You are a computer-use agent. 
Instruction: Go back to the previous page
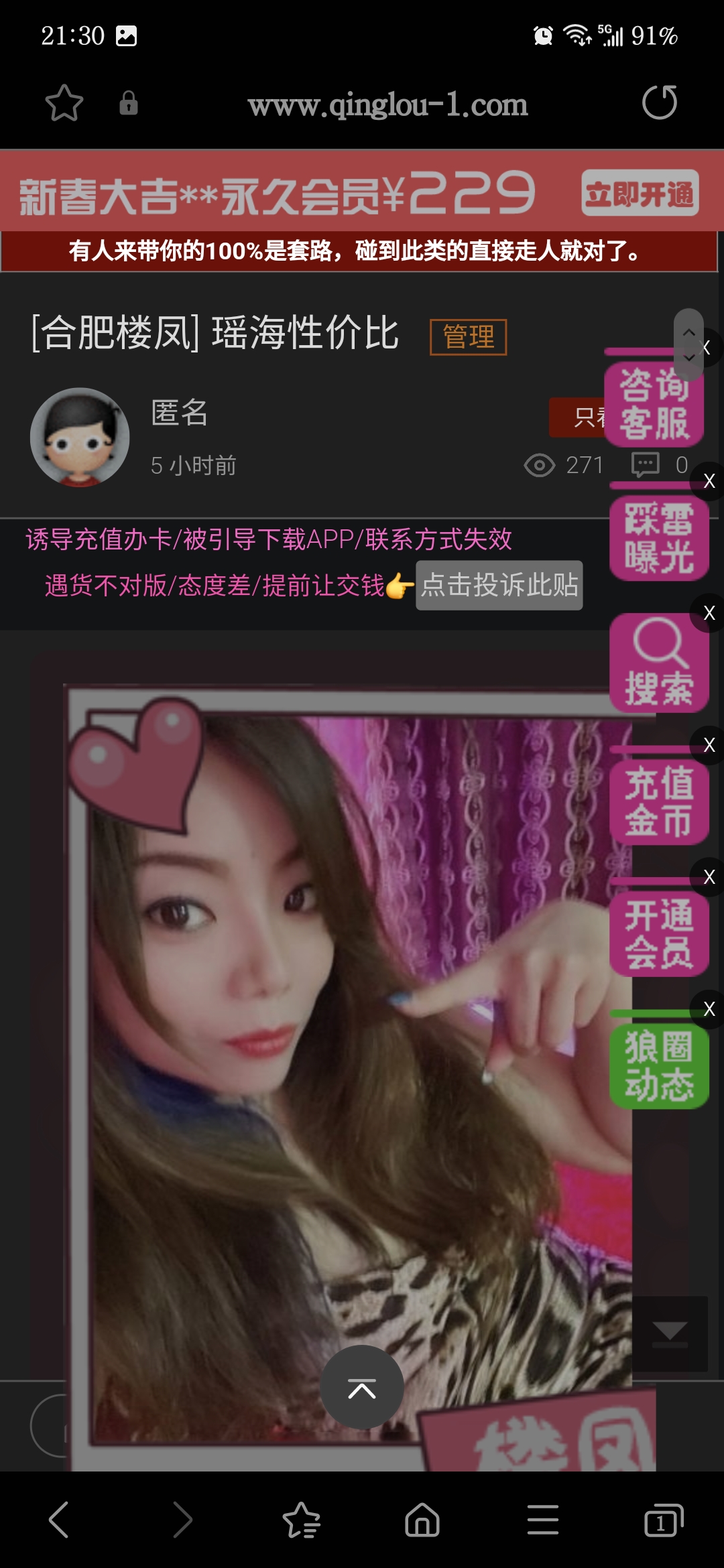59,1520
